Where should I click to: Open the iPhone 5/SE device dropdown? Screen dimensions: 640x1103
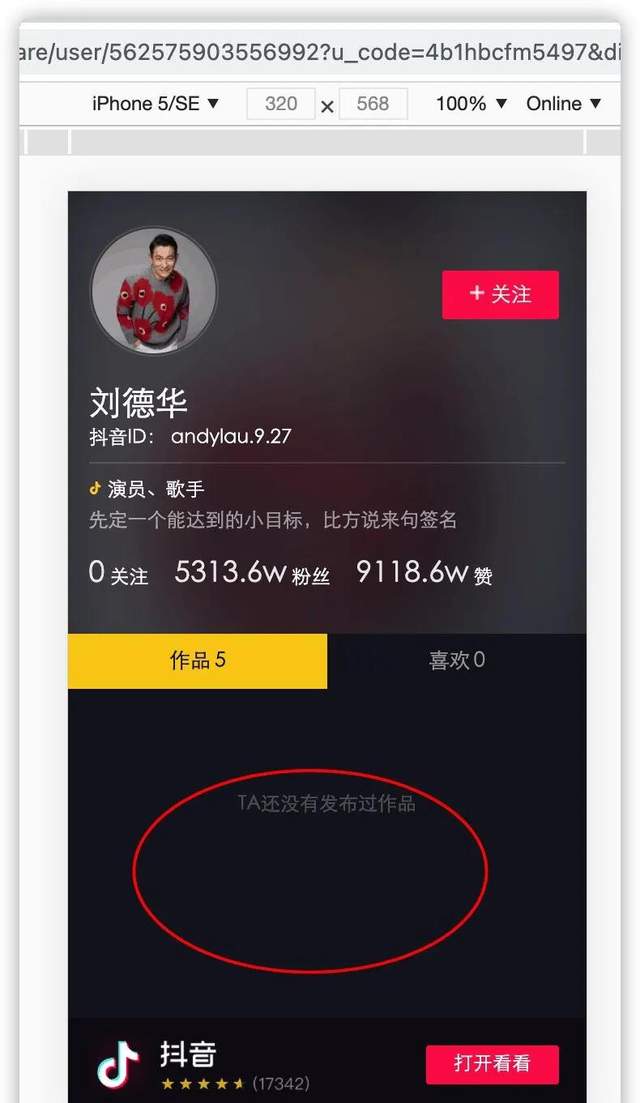pos(155,103)
